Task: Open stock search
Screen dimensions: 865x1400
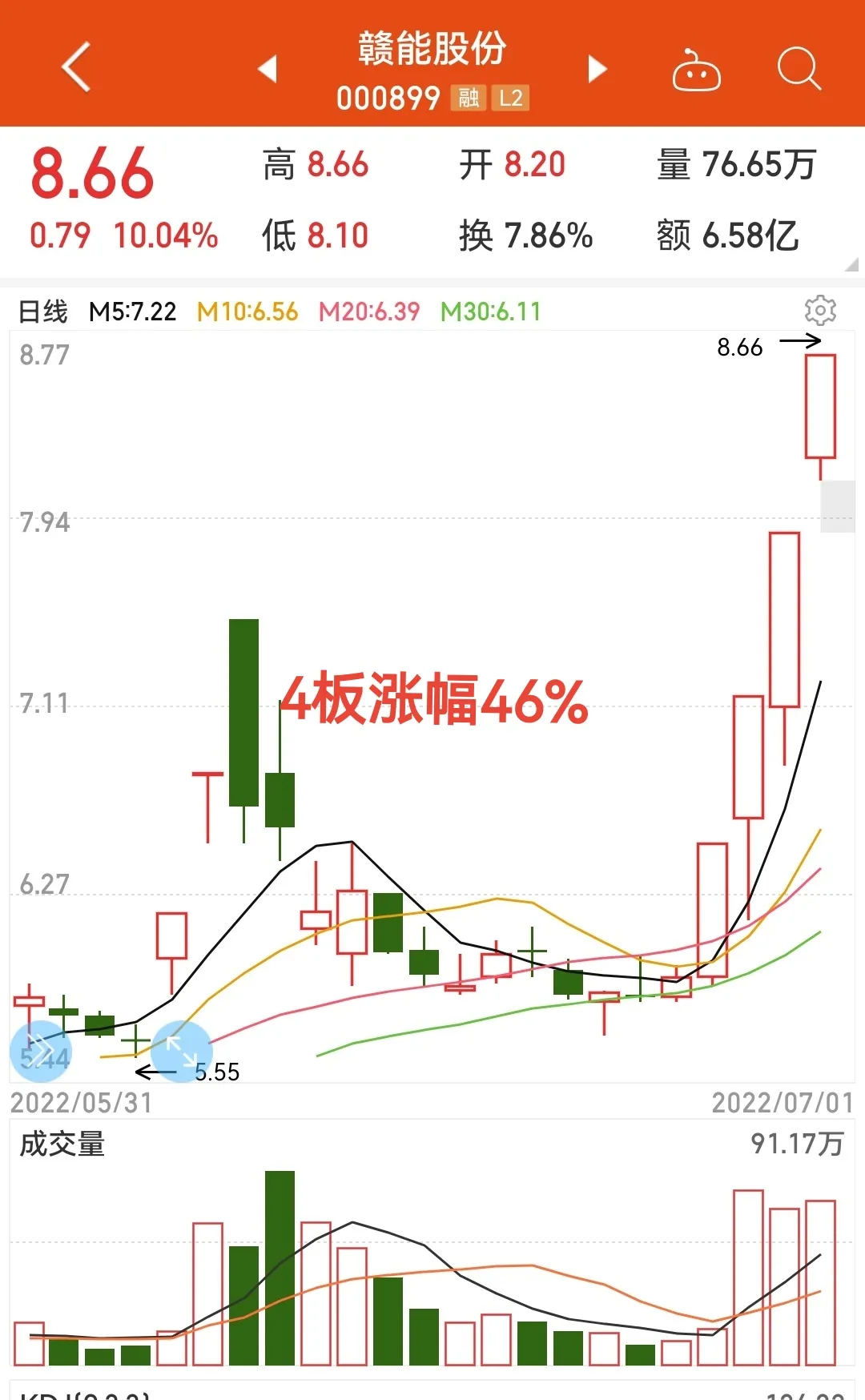Action: point(799,69)
